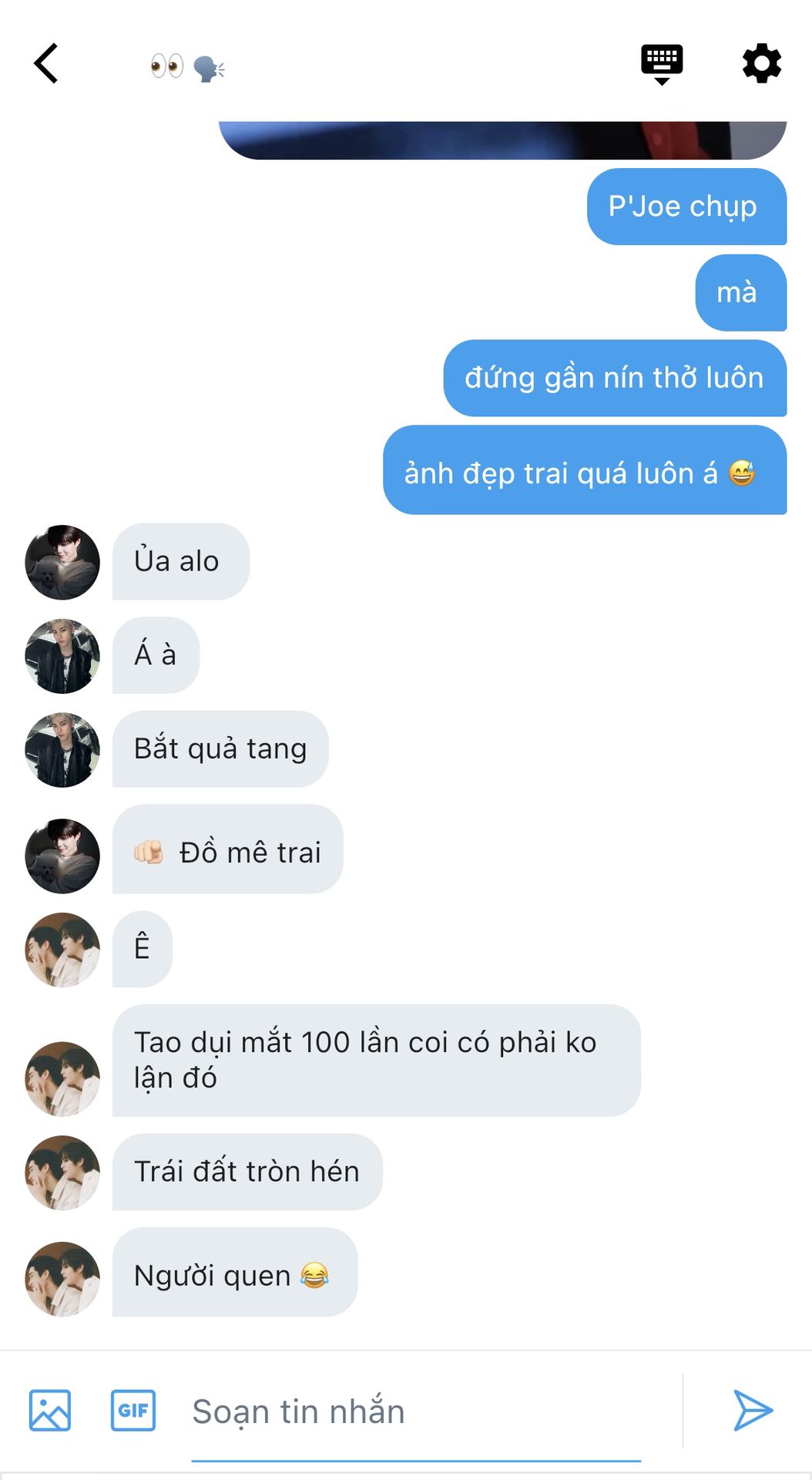The width and height of the screenshot is (812, 1480).
Task: Attach an image with the picture icon
Action: point(50,1411)
